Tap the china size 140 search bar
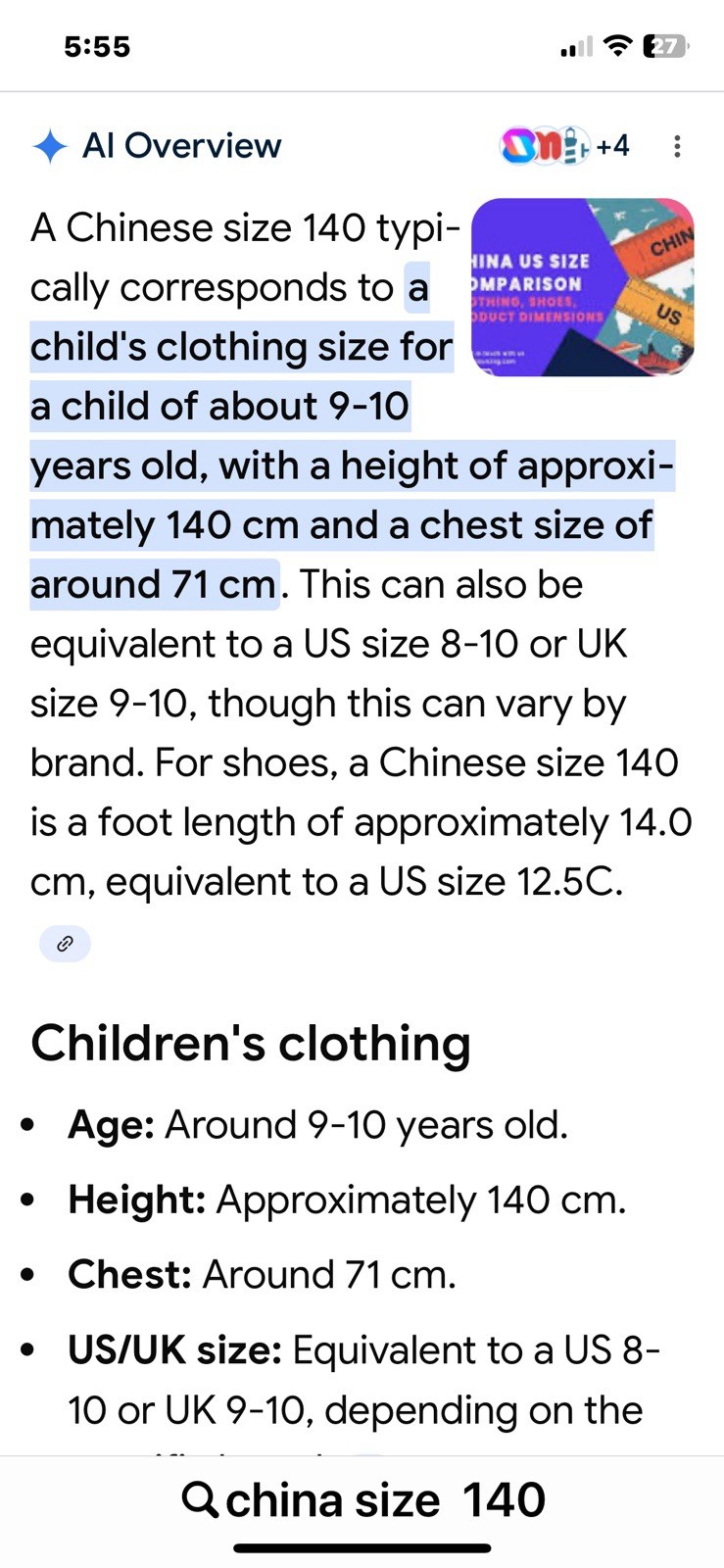724x1568 pixels. point(362,1499)
